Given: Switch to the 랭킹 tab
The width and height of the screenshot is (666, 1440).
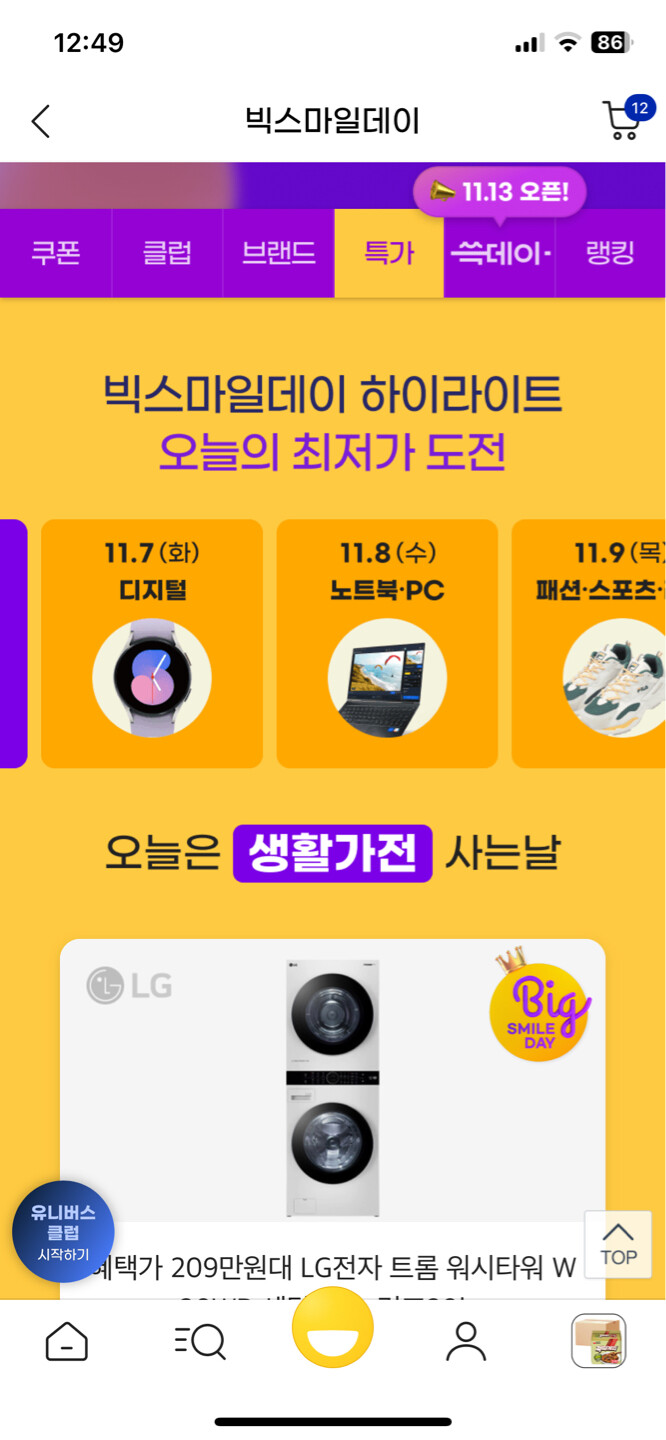Looking at the screenshot, I should pyautogui.click(x=610, y=253).
